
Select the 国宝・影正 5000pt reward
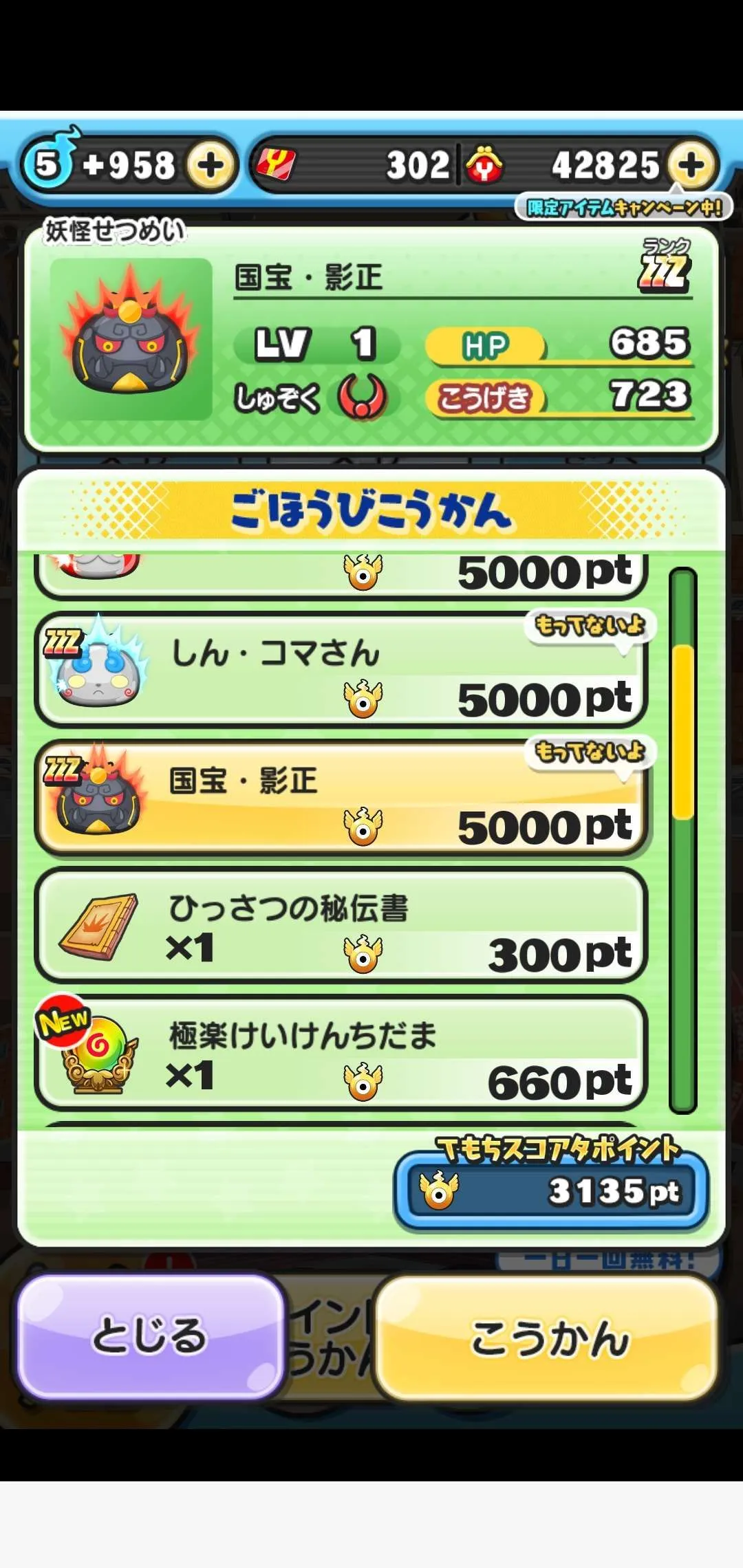pos(341,798)
